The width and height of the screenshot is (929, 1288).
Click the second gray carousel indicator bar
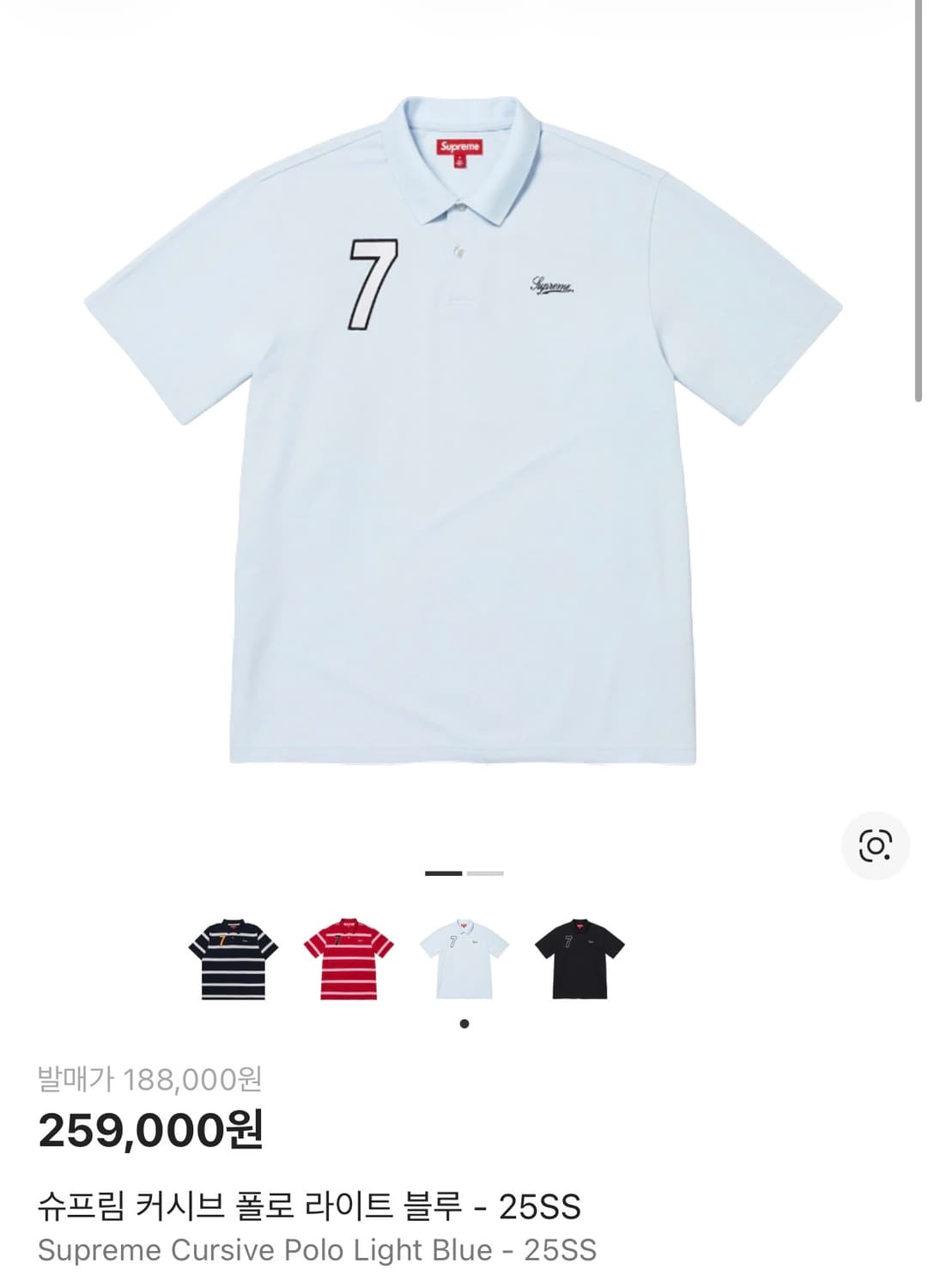tap(485, 873)
